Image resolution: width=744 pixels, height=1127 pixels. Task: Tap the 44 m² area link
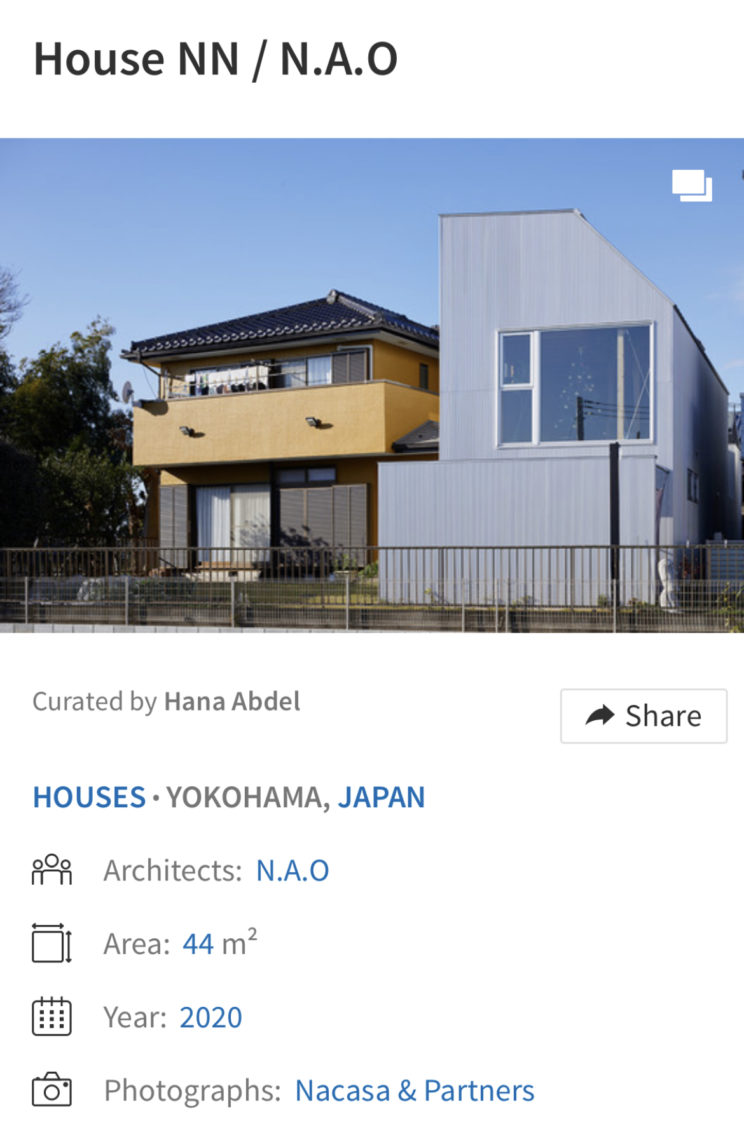(x=198, y=943)
